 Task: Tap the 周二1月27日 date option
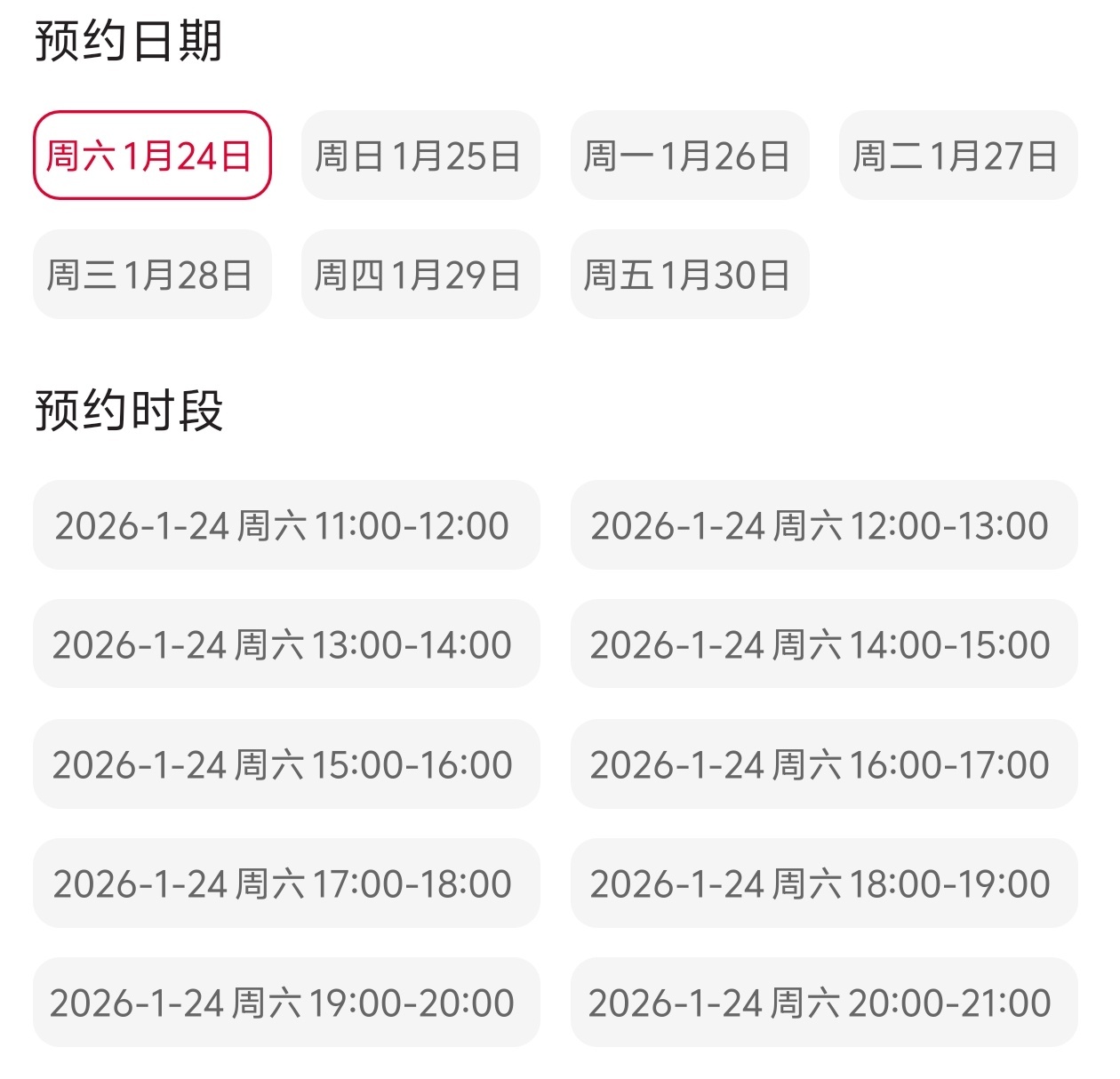tap(958, 156)
